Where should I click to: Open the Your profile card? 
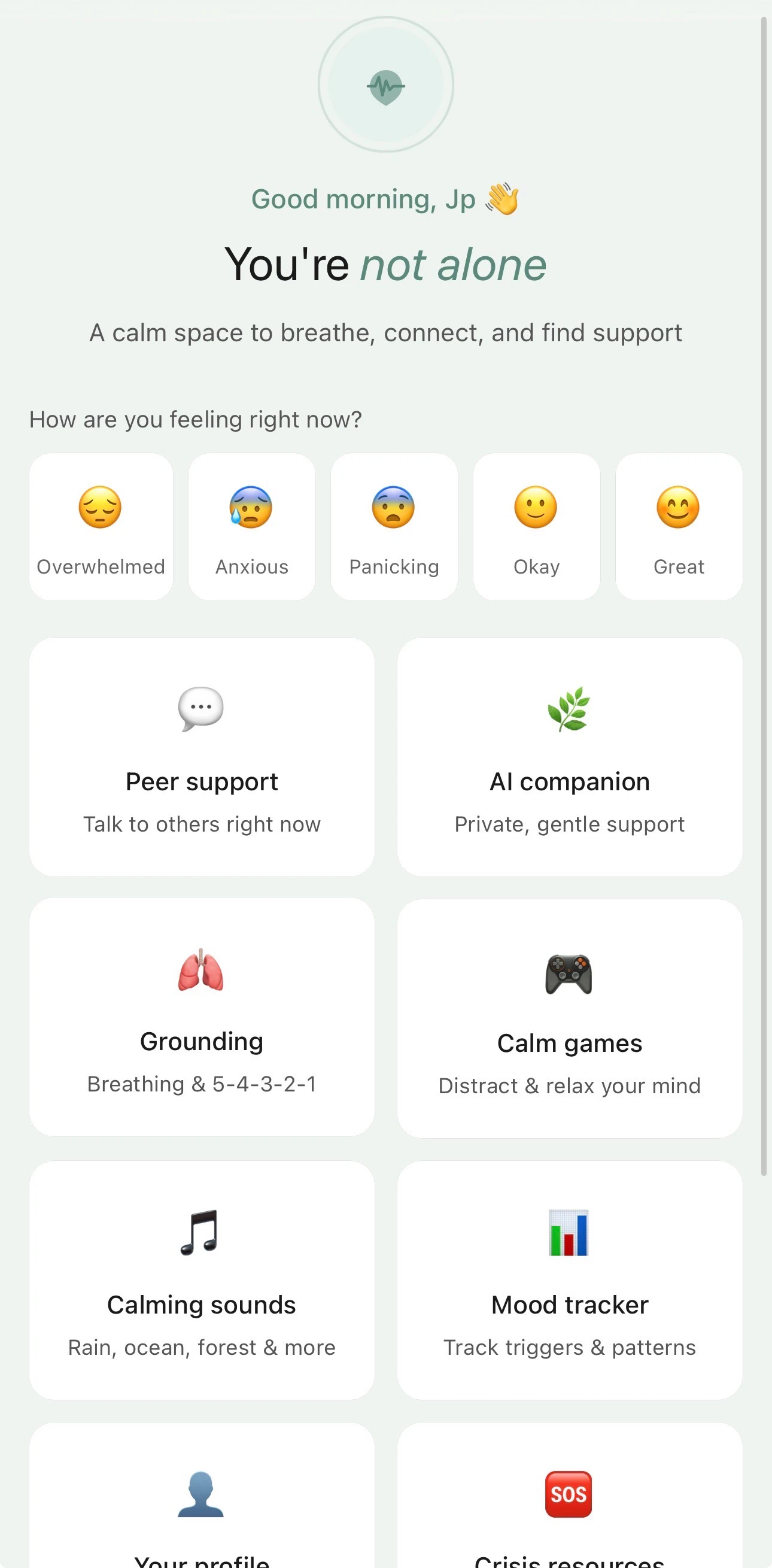pos(201,1496)
